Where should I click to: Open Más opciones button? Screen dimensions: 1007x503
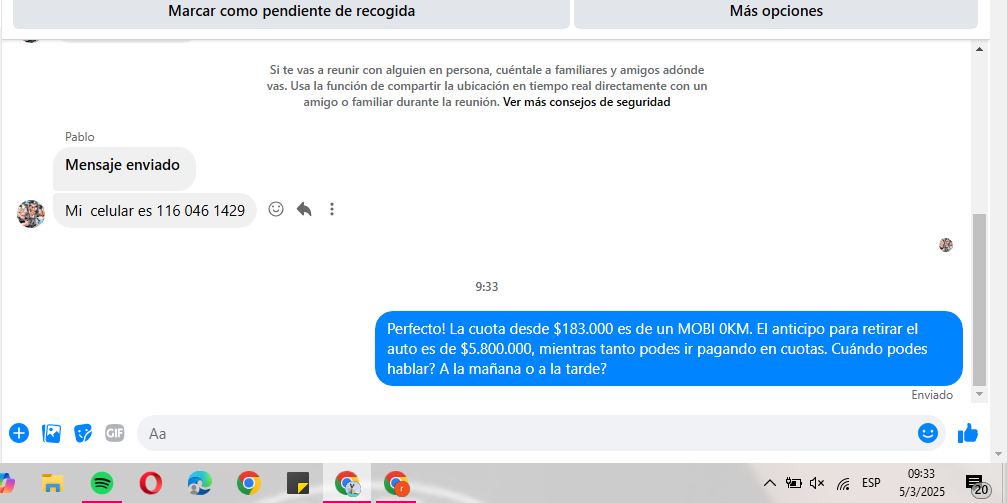[776, 12]
